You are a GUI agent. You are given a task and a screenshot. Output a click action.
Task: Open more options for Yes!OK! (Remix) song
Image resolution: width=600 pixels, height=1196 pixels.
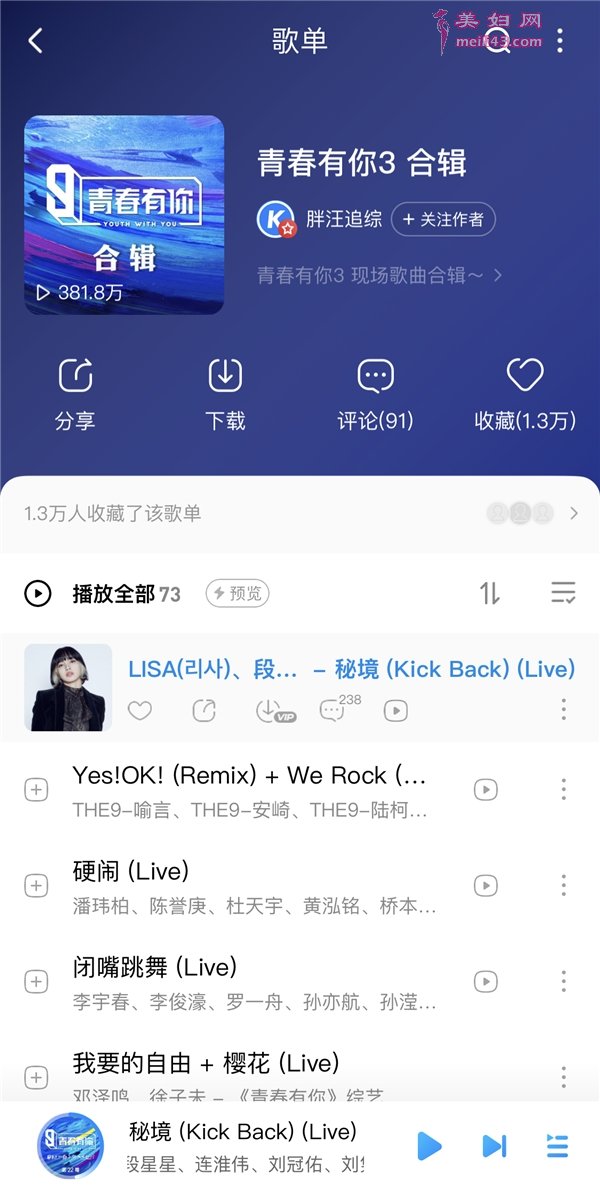pos(563,789)
